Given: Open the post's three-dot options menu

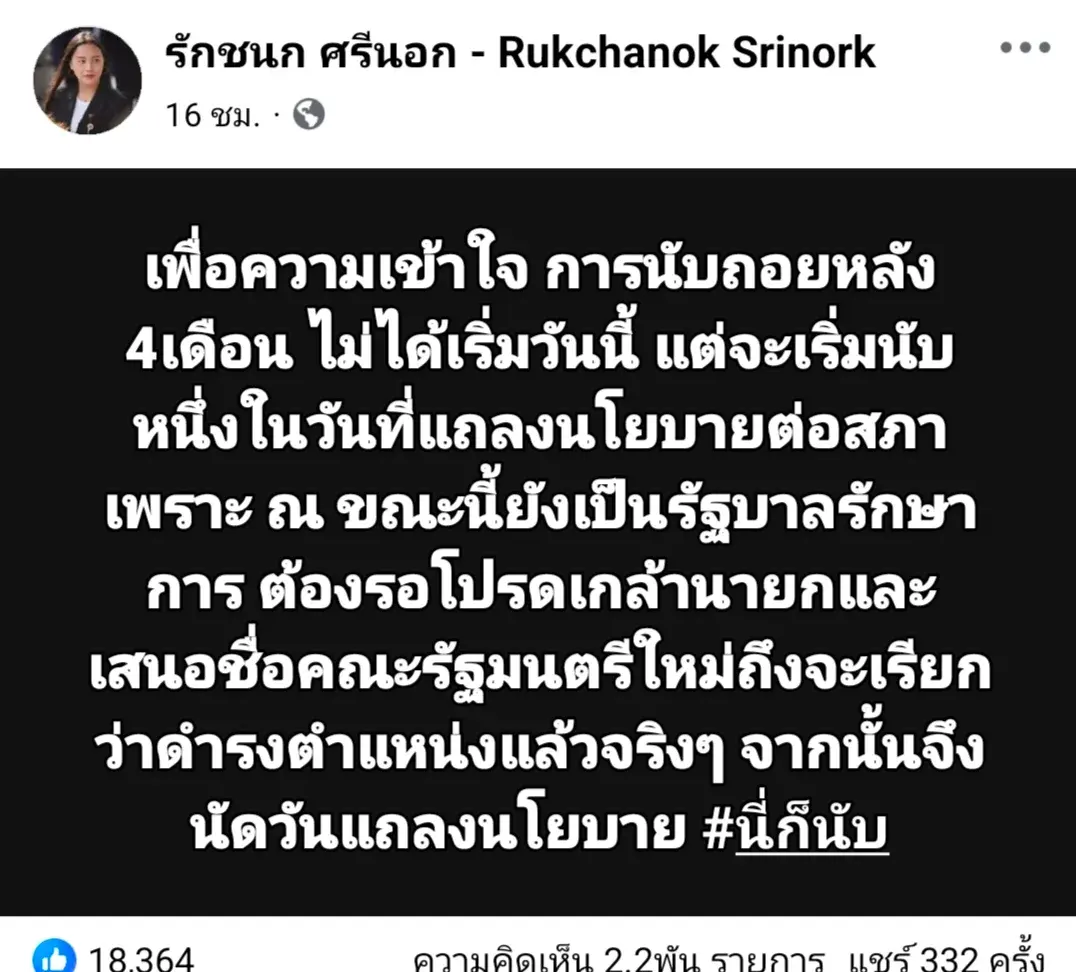Looking at the screenshot, I should (x=1024, y=48).
